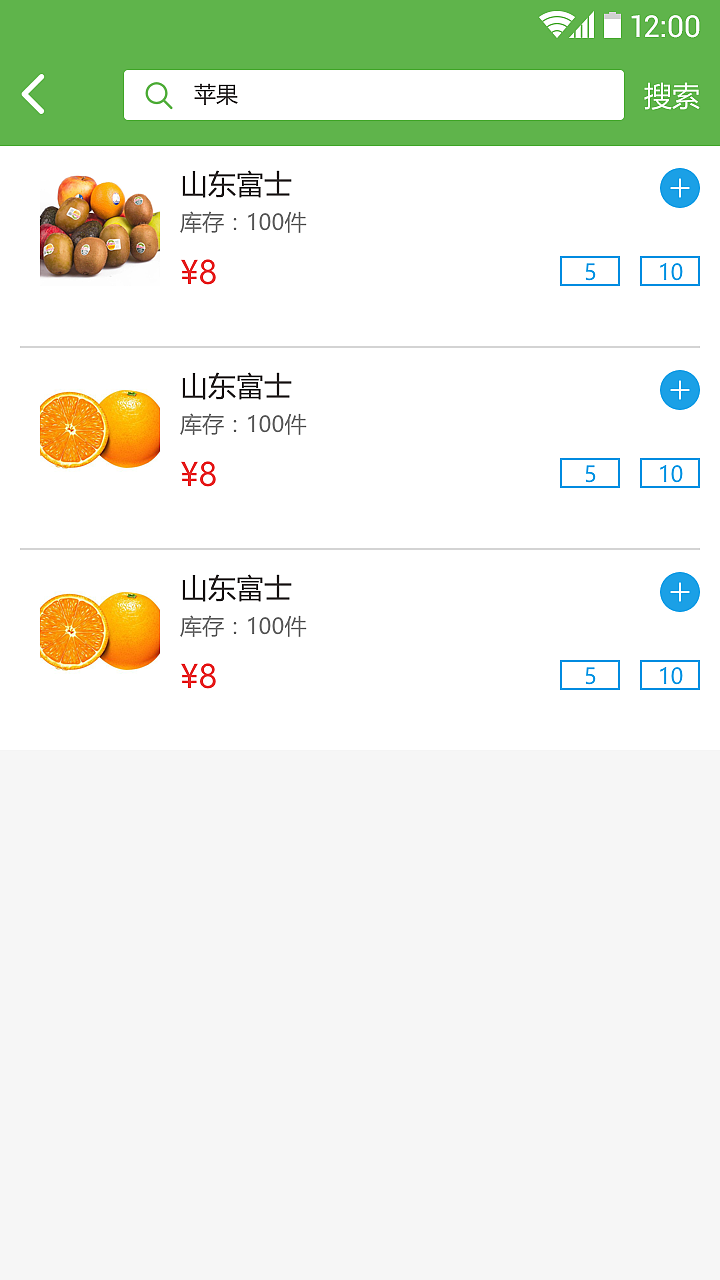Select quantity 5 for the first product
Viewport: 720px width, 1280px height.
(x=589, y=271)
